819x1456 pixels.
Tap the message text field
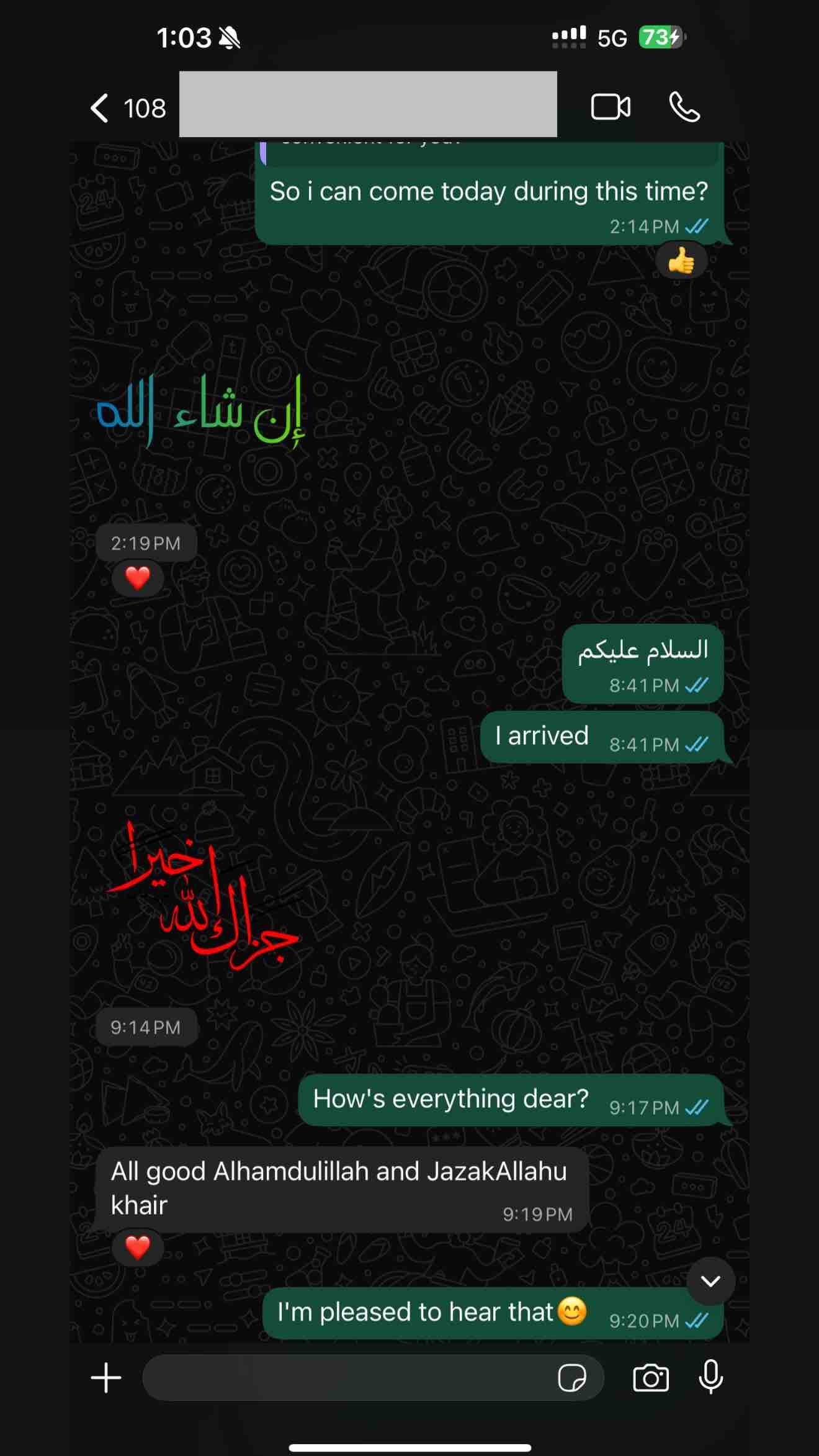pos(347,1378)
